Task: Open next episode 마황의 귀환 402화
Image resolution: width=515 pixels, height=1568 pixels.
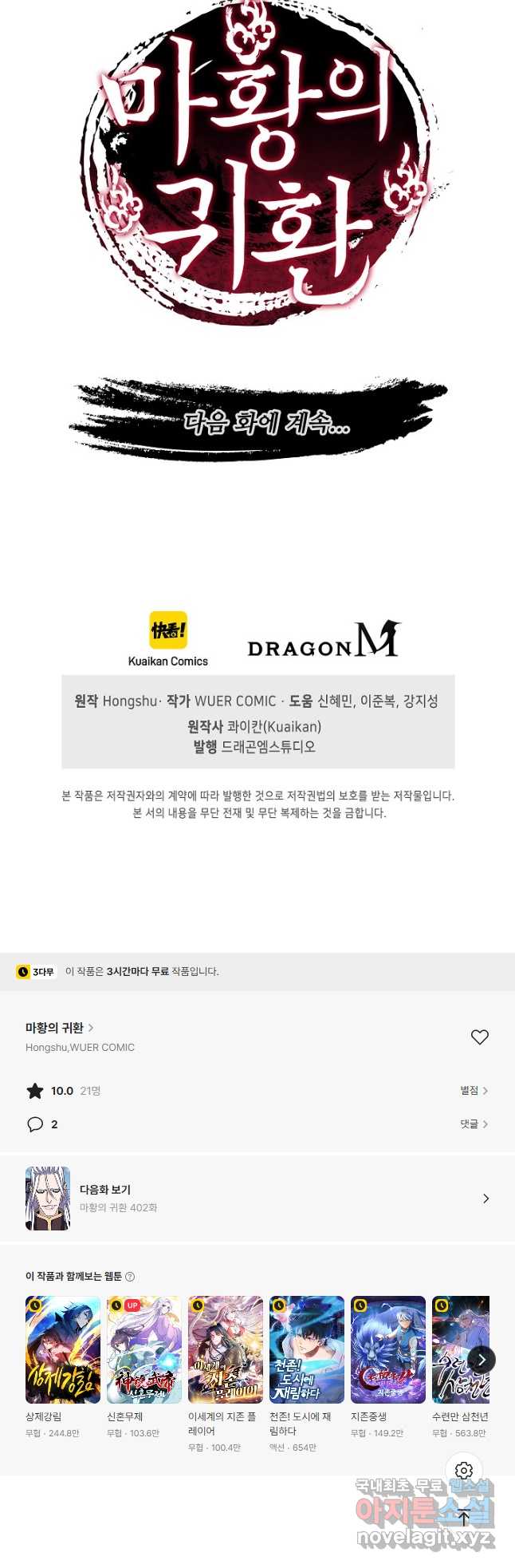Action: click(257, 1199)
